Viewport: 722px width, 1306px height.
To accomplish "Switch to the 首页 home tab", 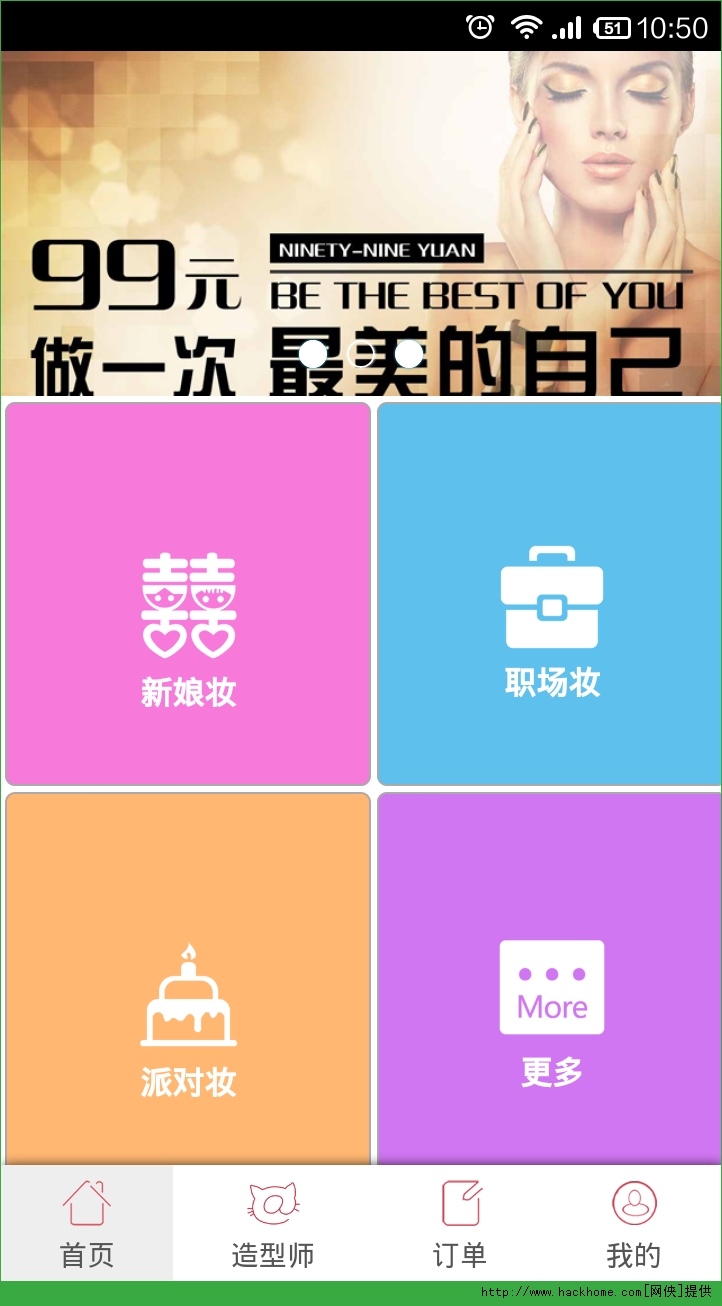I will [87, 1223].
